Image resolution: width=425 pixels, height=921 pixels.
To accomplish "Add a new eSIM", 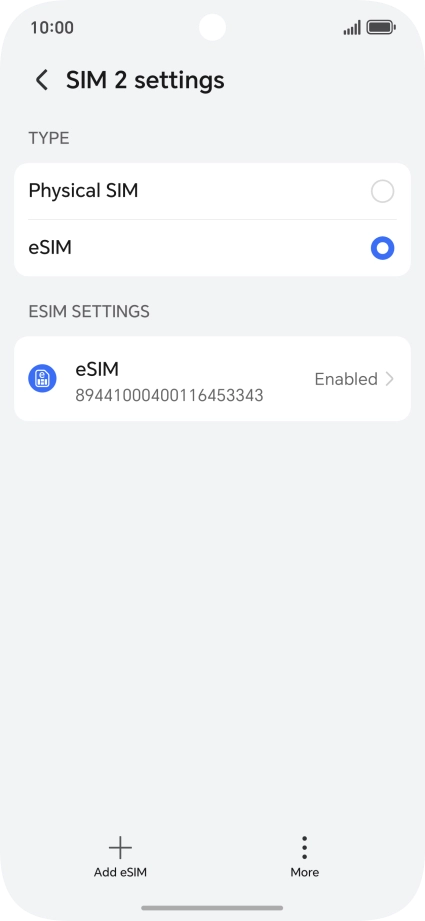I will pyautogui.click(x=120, y=858).
